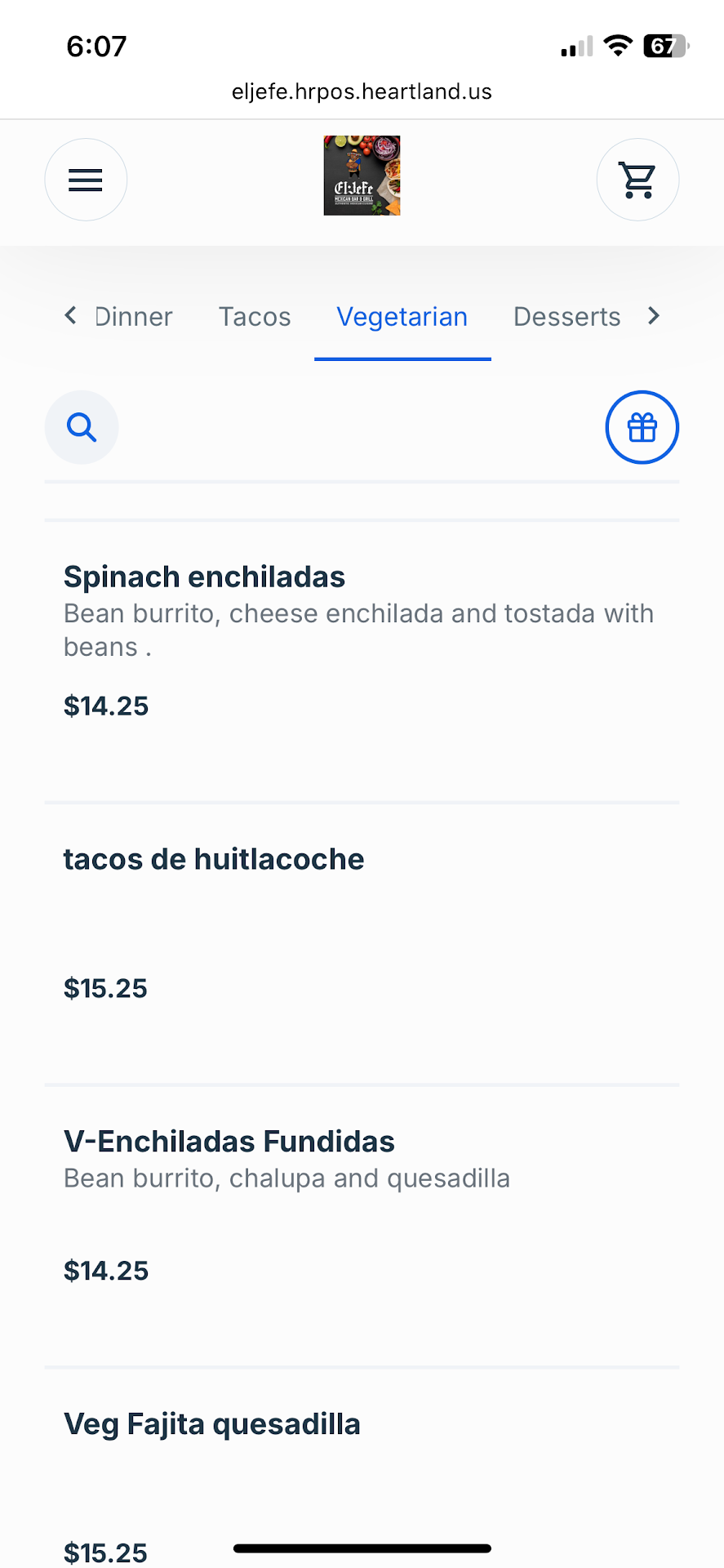Open the menu search icon
Viewport: 724px width, 1568px height.
tap(82, 427)
